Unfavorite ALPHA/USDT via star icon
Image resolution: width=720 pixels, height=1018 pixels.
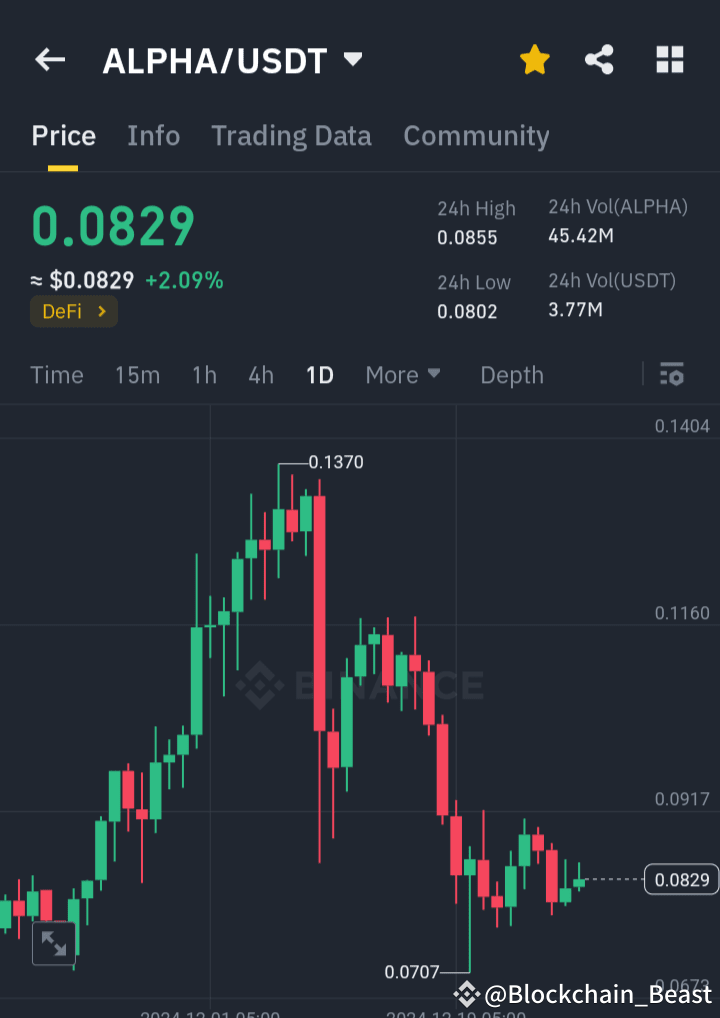pyautogui.click(x=535, y=59)
